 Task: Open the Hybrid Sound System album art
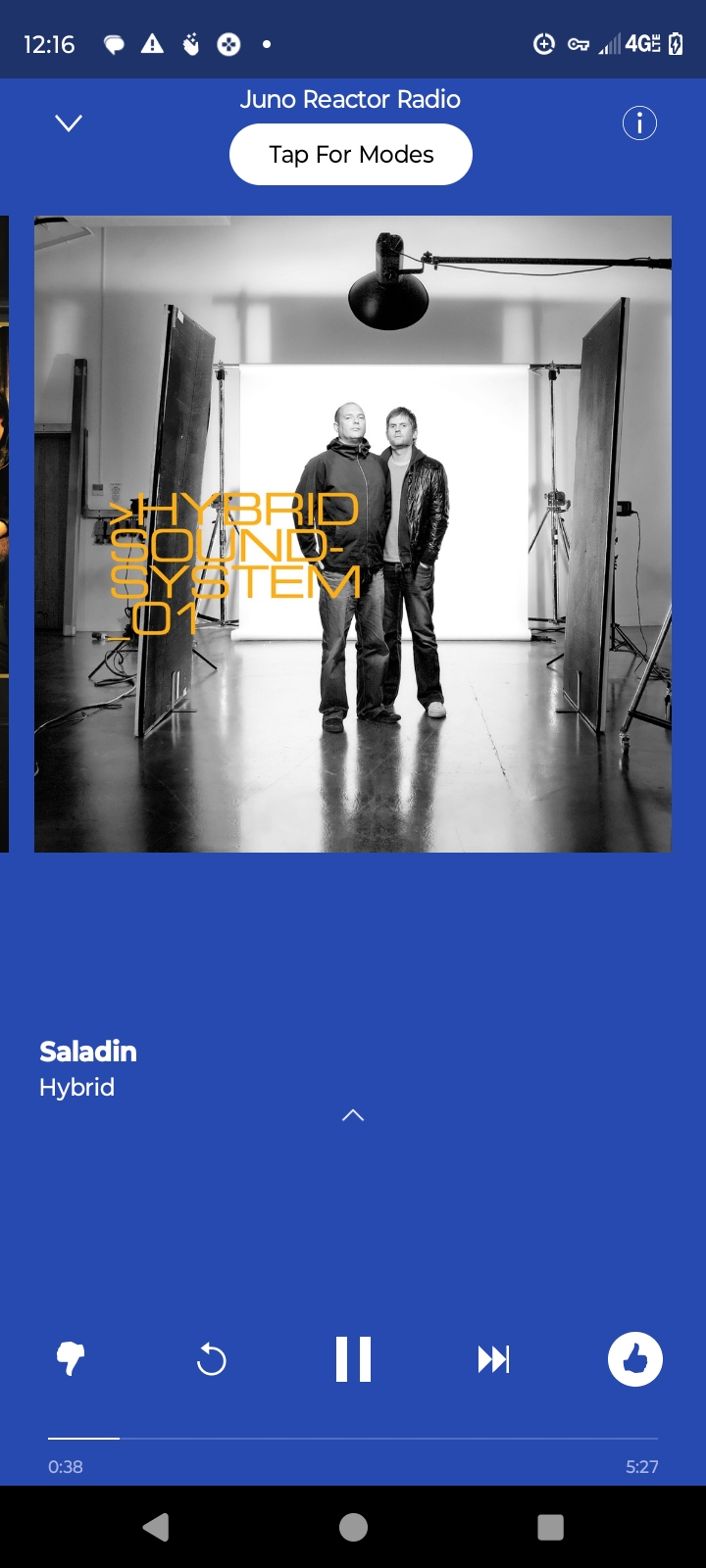(x=353, y=534)
